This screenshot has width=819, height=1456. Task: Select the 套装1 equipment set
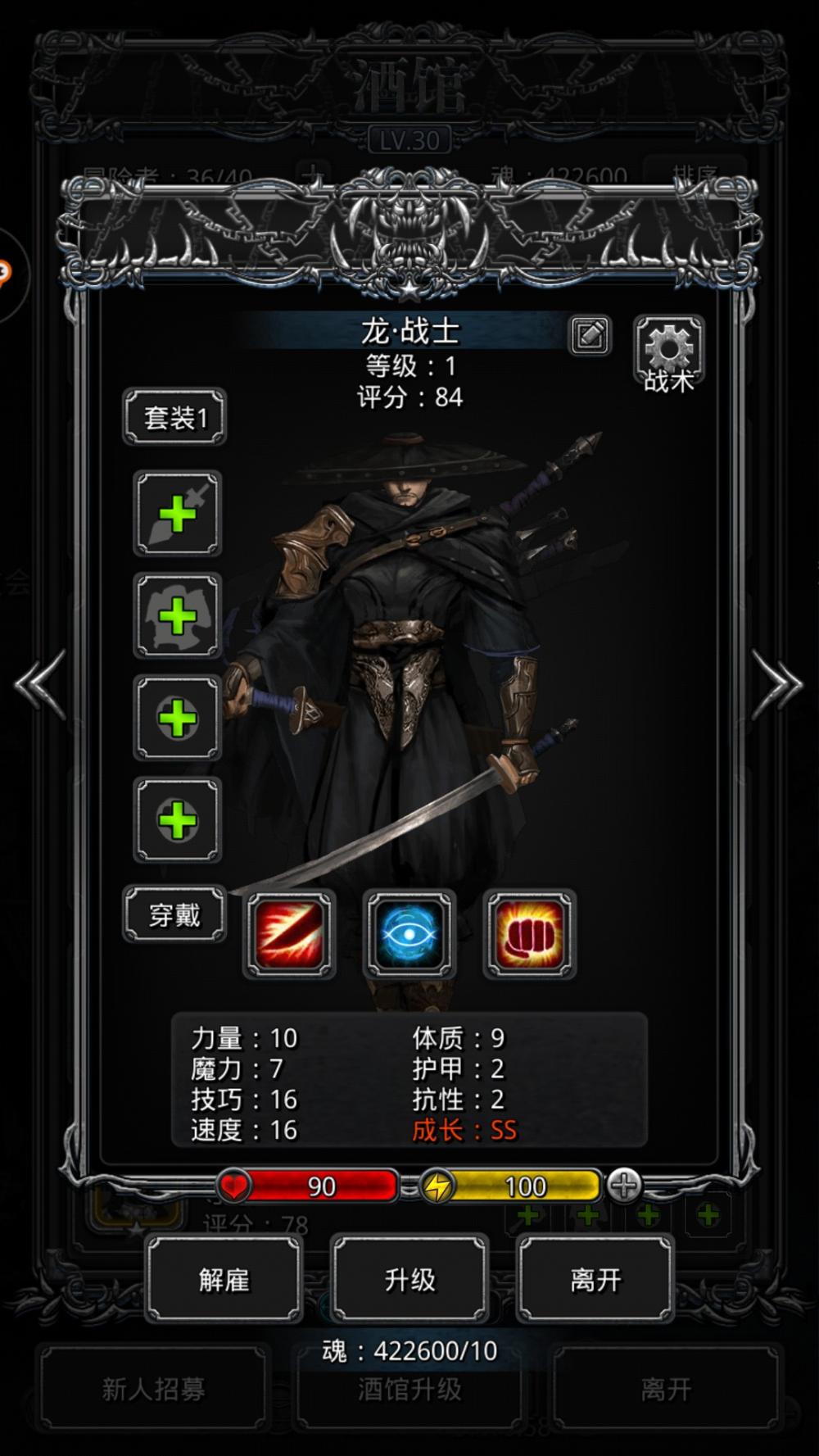coord(174,418)
